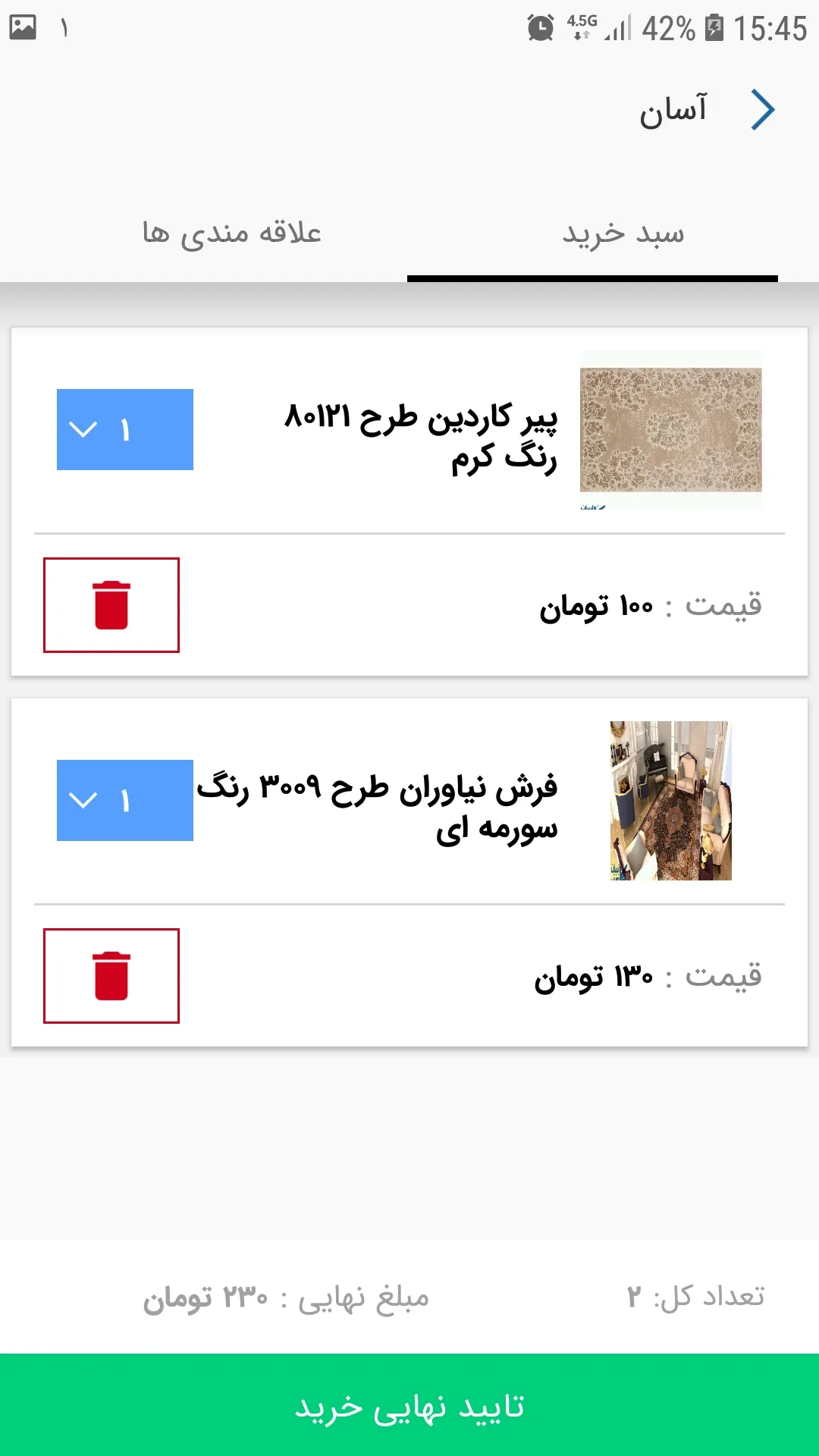The width and height of the screenshot is (819, 1456).
Task: View the پیر کاردین rug image
Action: pyautogui.click(x=670, y=430)
